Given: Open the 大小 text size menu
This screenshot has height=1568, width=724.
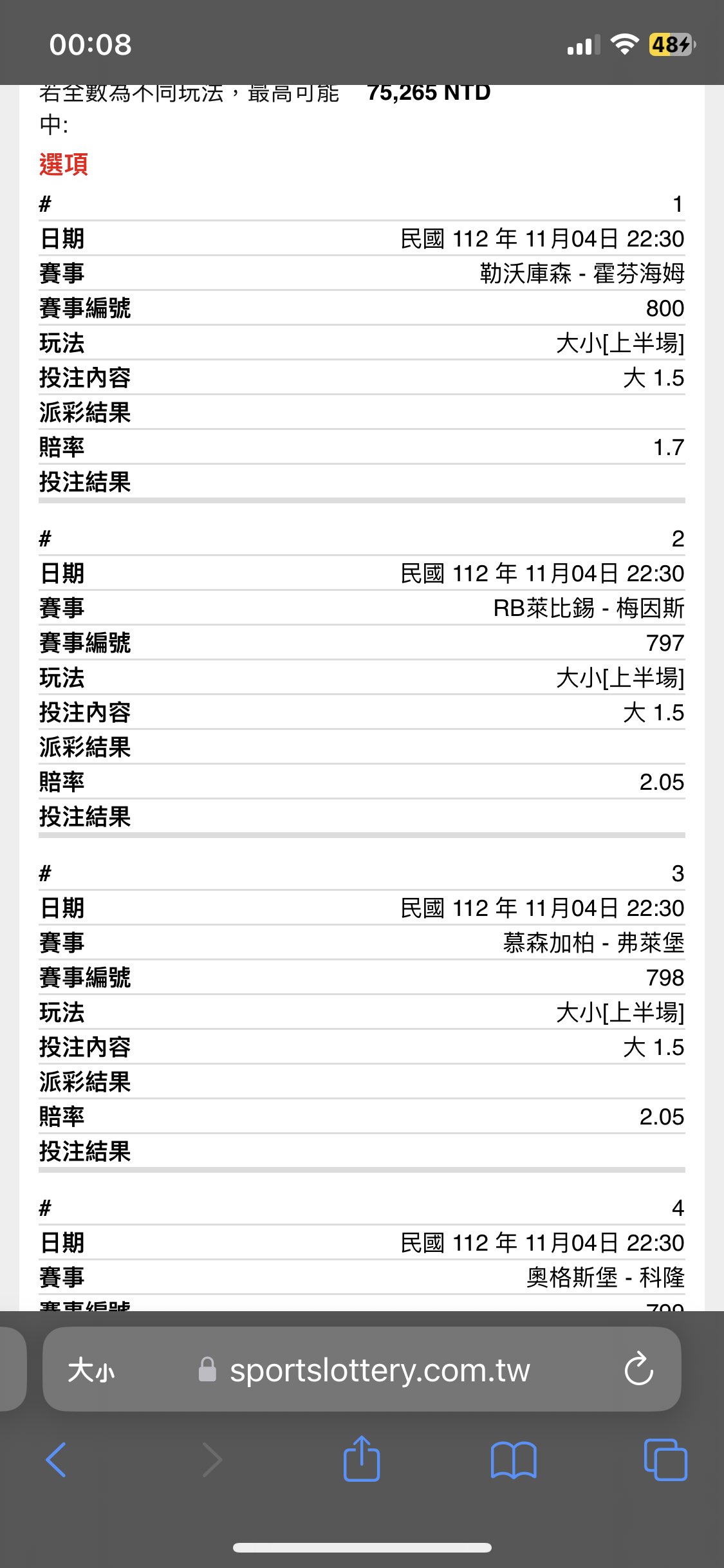Looking at the screenshot, I should coord(91,1370).
